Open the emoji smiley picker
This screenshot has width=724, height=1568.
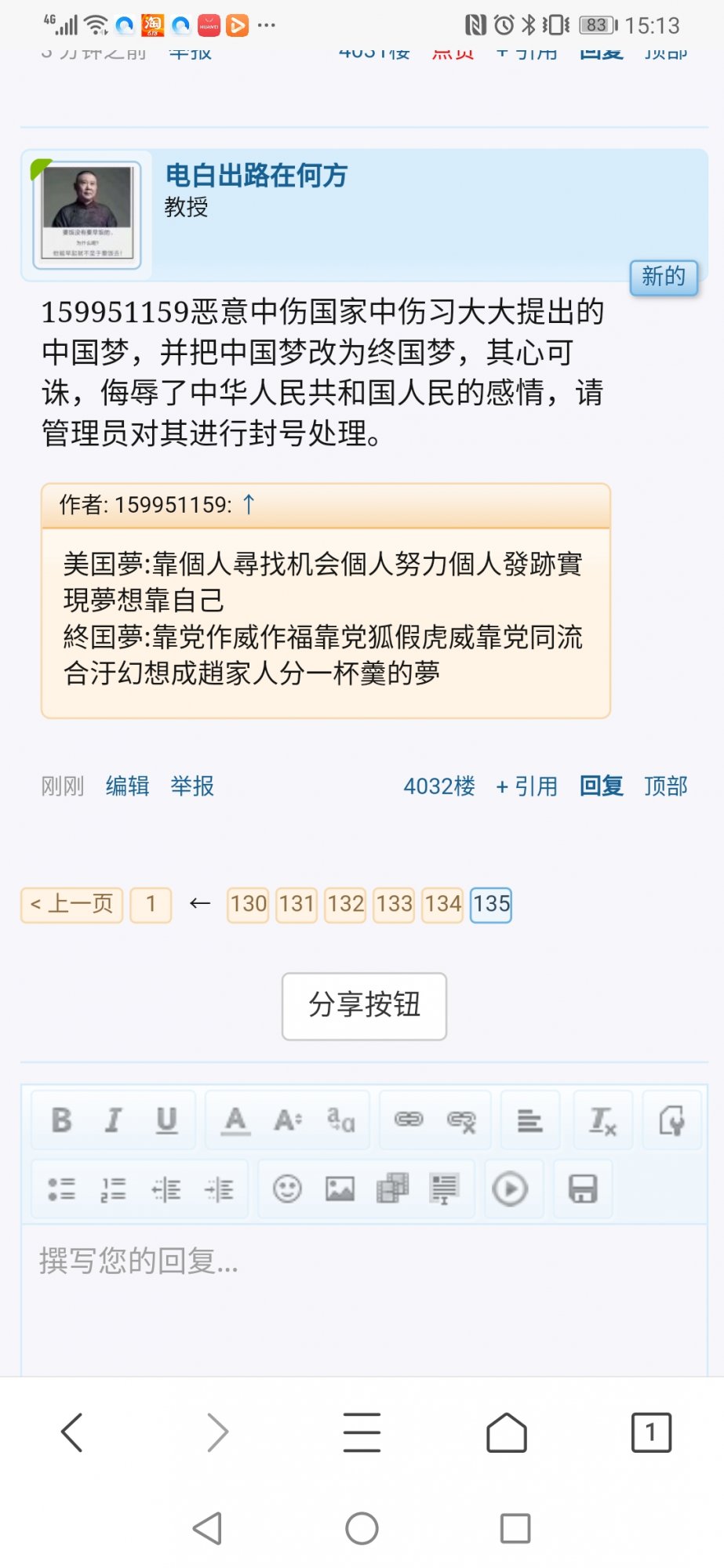tap(287, 1189)
